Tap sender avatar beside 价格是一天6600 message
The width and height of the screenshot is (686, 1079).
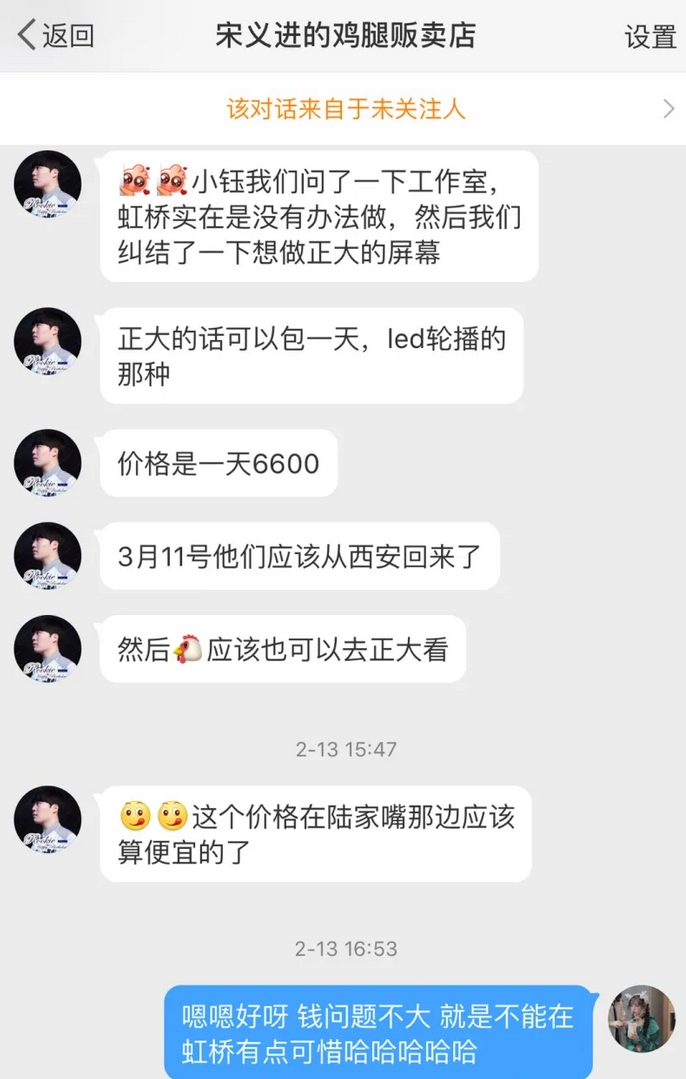tap(47, 463)
